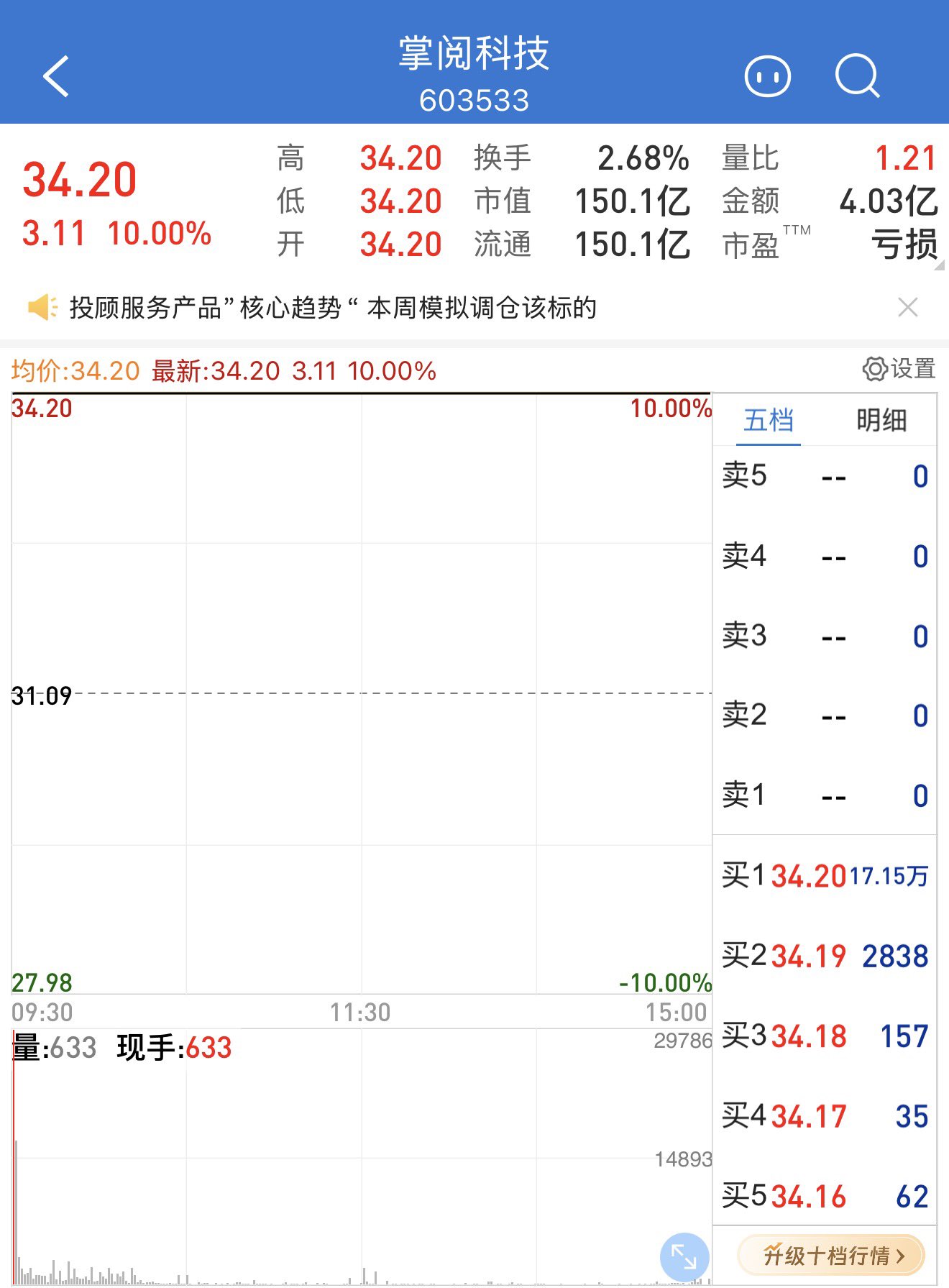Open the 投顾服务产品 announcement text
This screenshot has height=1288, width=949.
pos(332,308)
